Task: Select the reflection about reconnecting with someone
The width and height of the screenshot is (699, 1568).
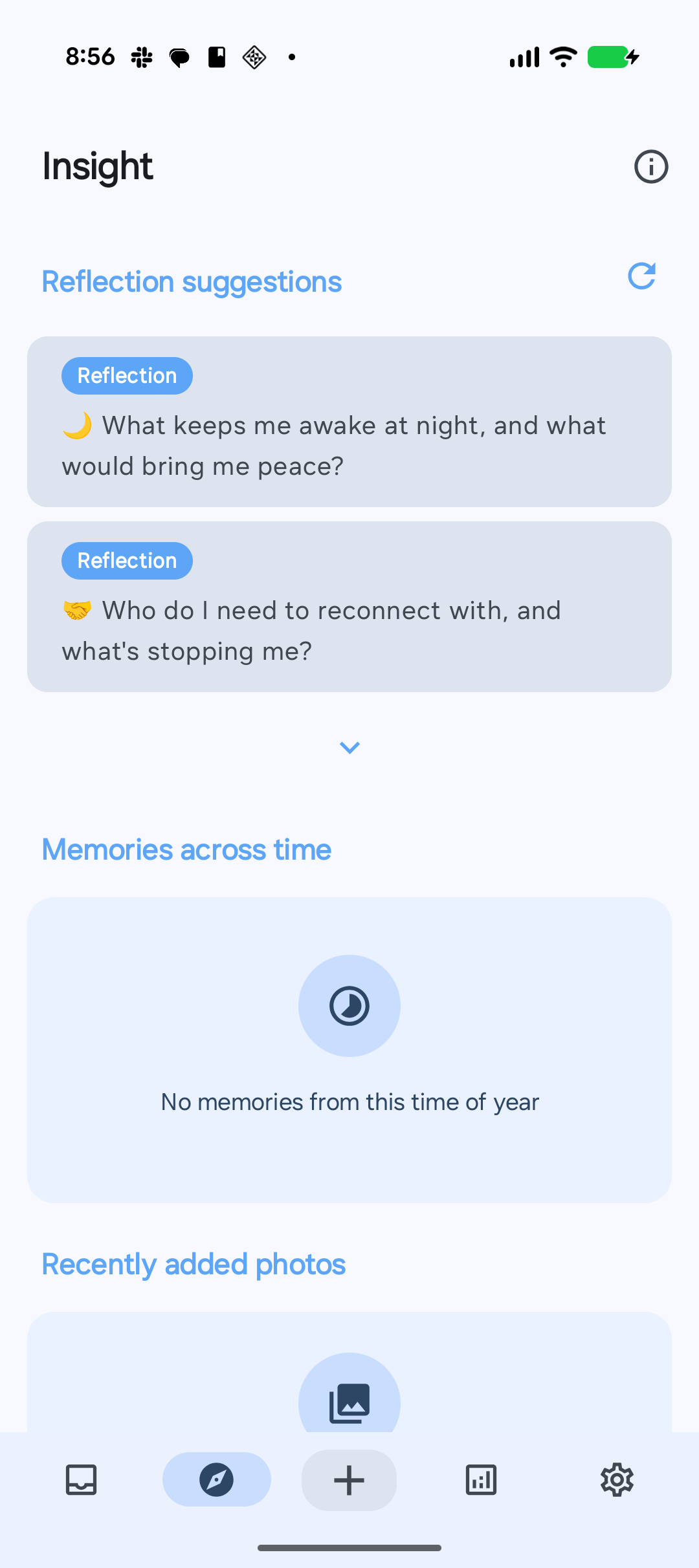Action: click(349, 607)
